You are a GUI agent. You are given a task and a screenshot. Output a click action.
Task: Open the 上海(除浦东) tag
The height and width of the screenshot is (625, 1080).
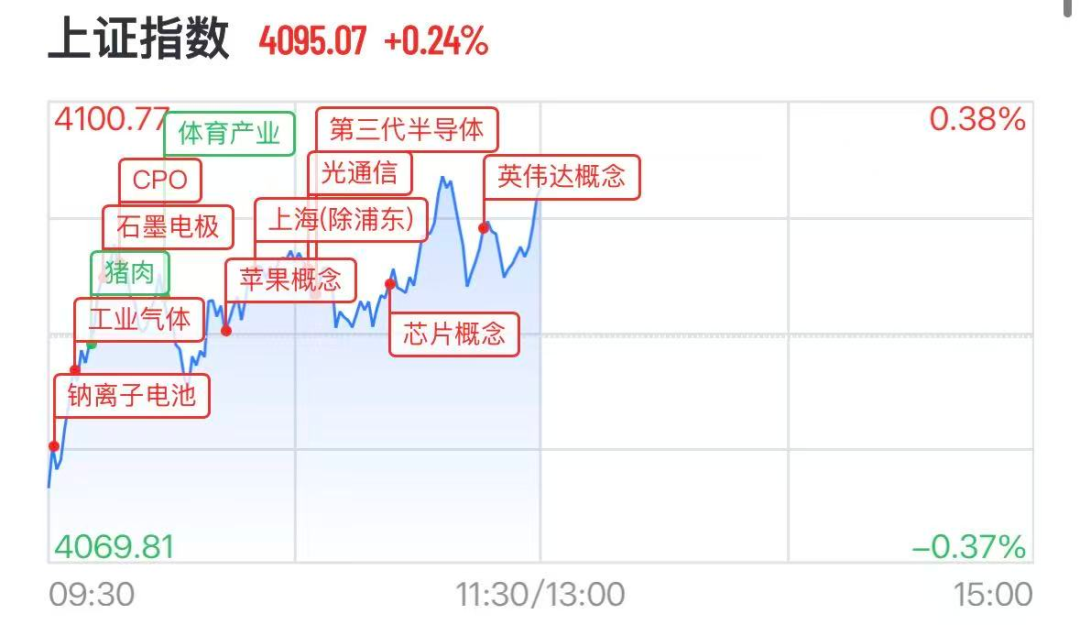click(341, 219)
